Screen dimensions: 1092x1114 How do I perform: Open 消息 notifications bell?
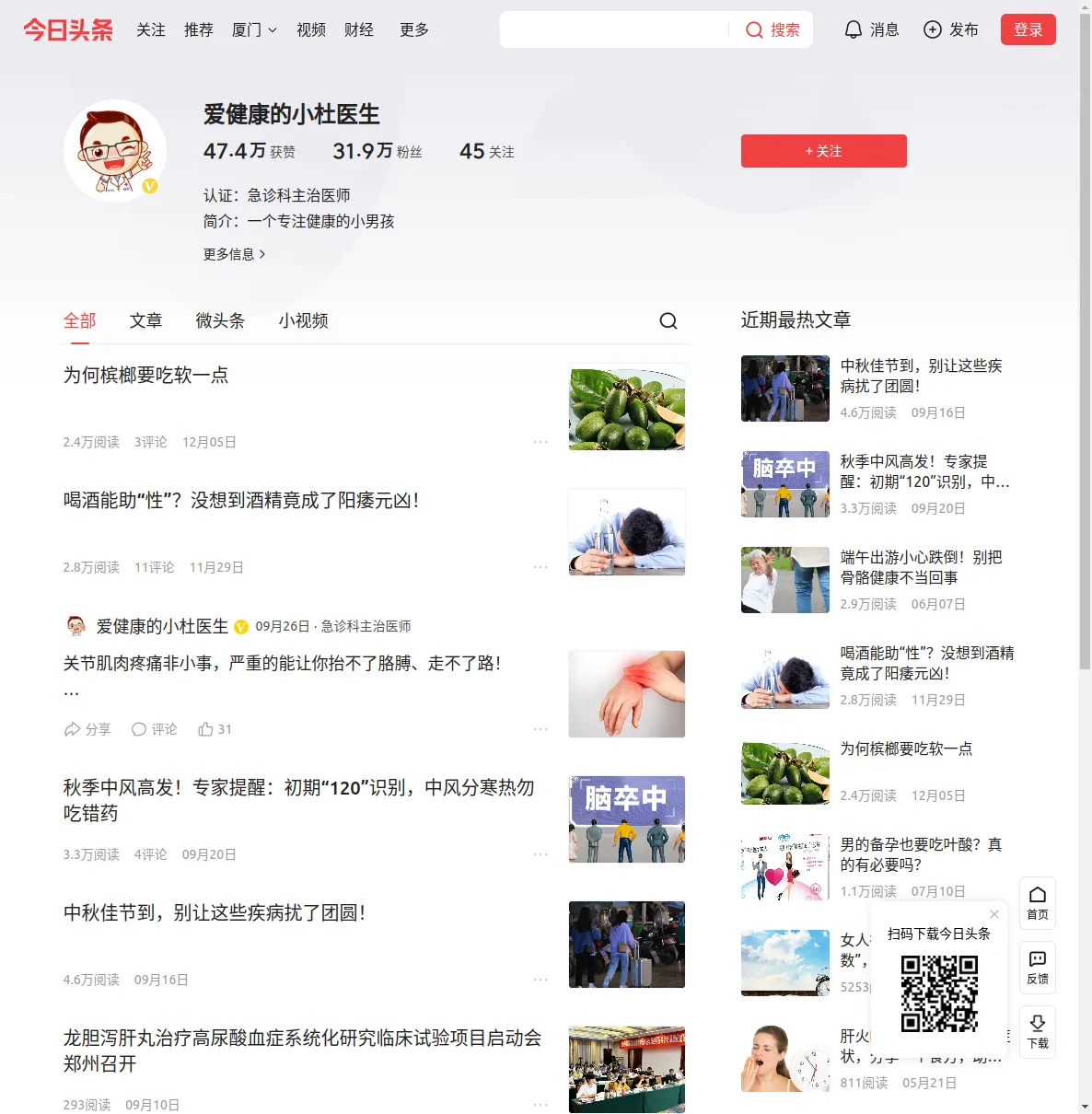point(871,29)
